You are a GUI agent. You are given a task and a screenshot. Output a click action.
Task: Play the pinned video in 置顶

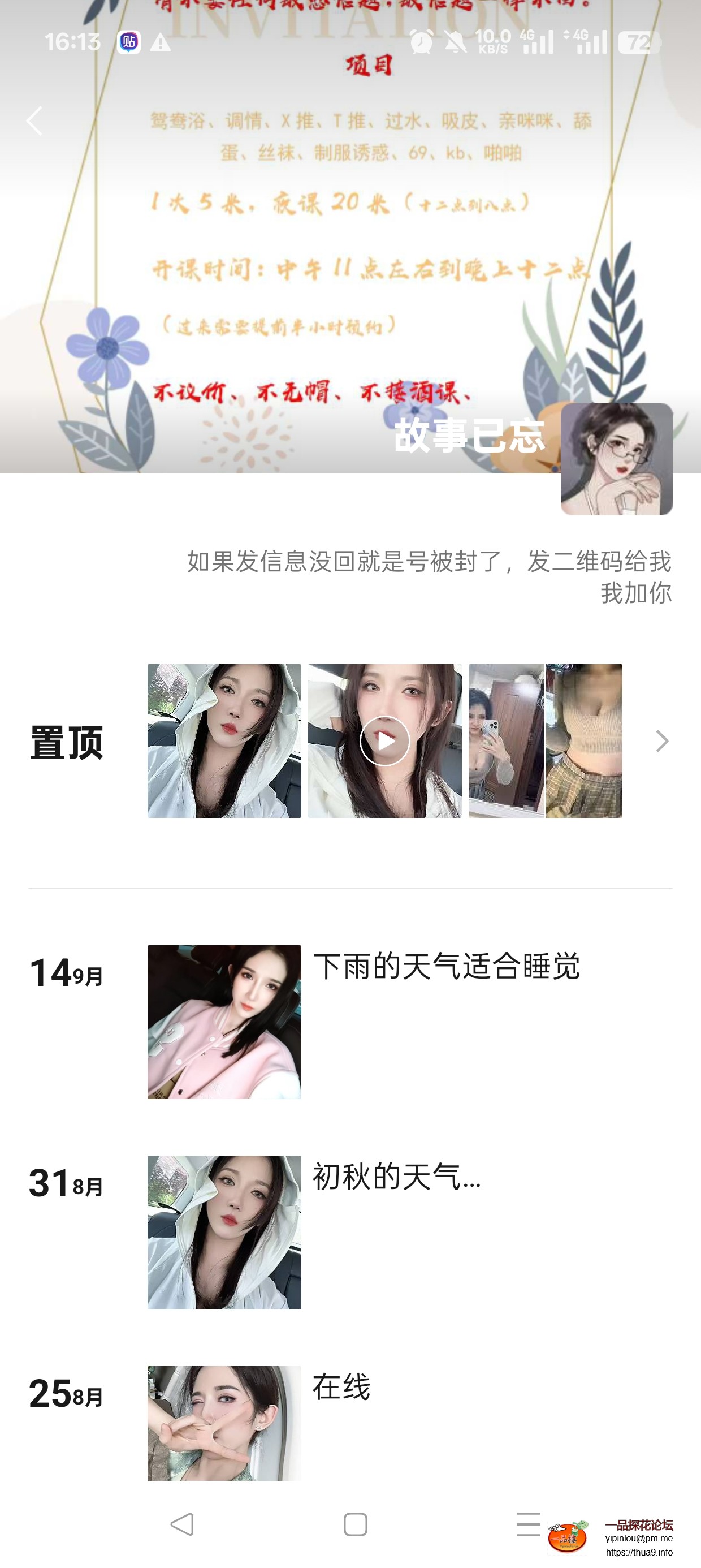tap(384, 741)
